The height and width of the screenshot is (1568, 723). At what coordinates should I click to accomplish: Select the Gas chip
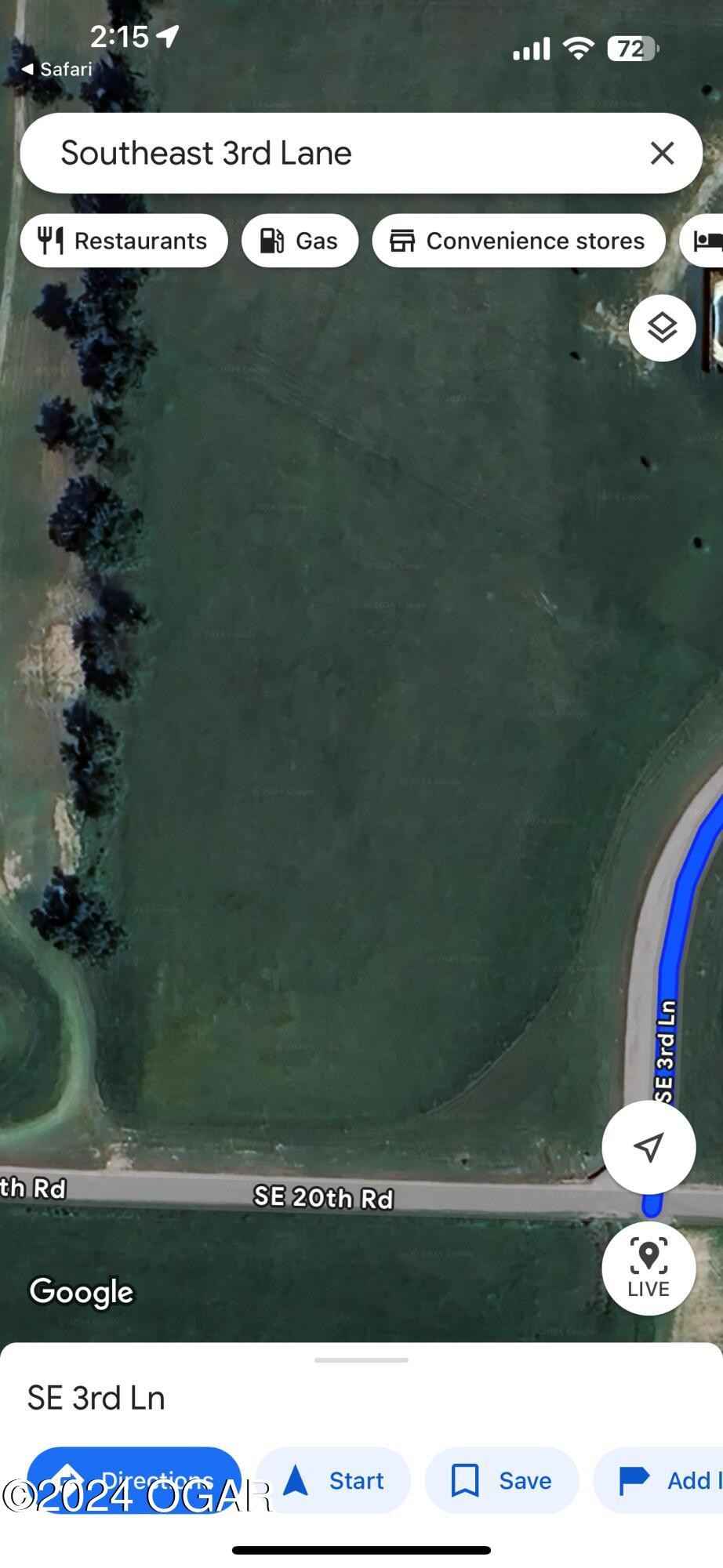tap(300, 241)
